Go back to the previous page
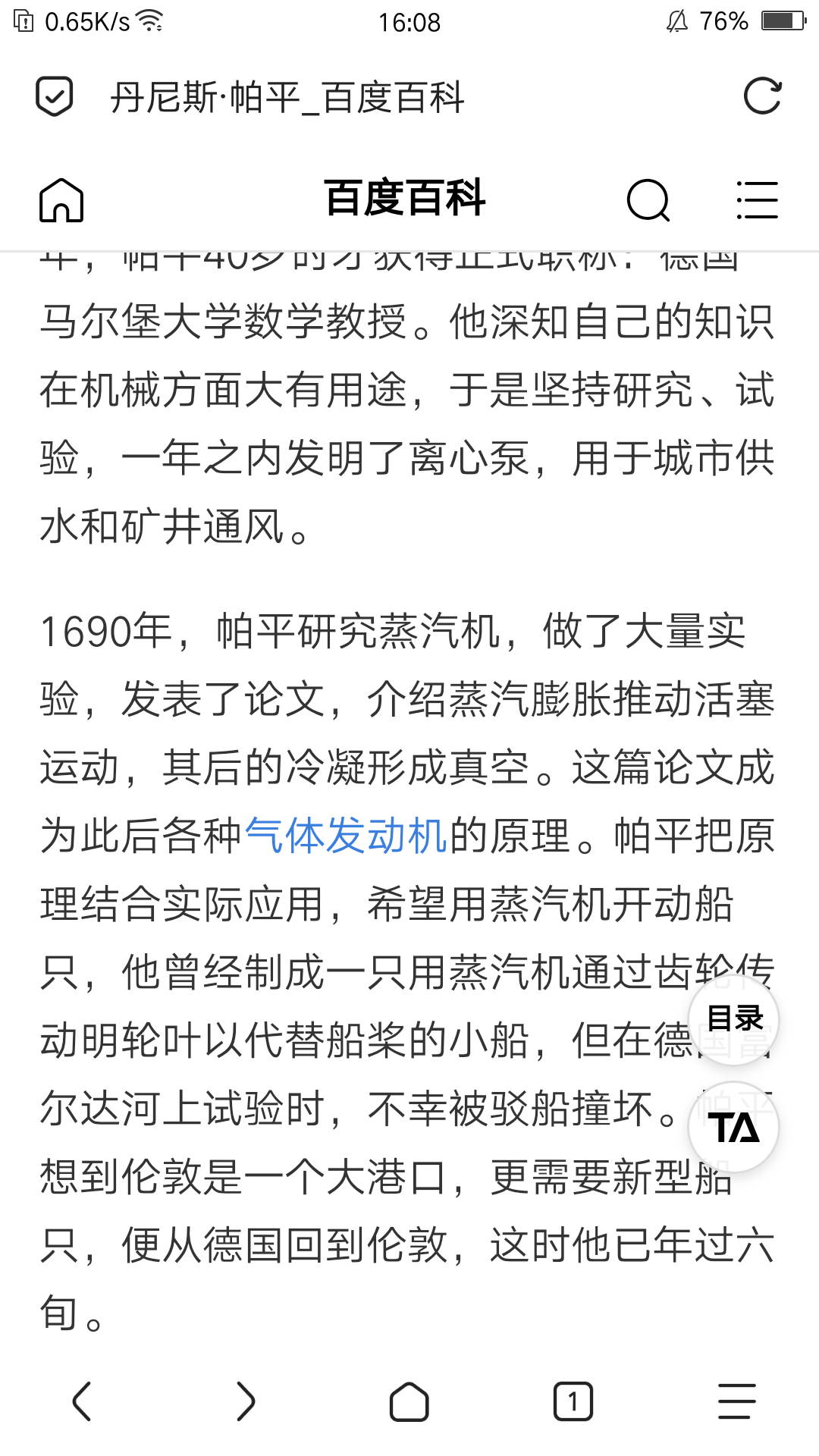The width and height of the screenshot is (819, 1456). pos(82,1401)
